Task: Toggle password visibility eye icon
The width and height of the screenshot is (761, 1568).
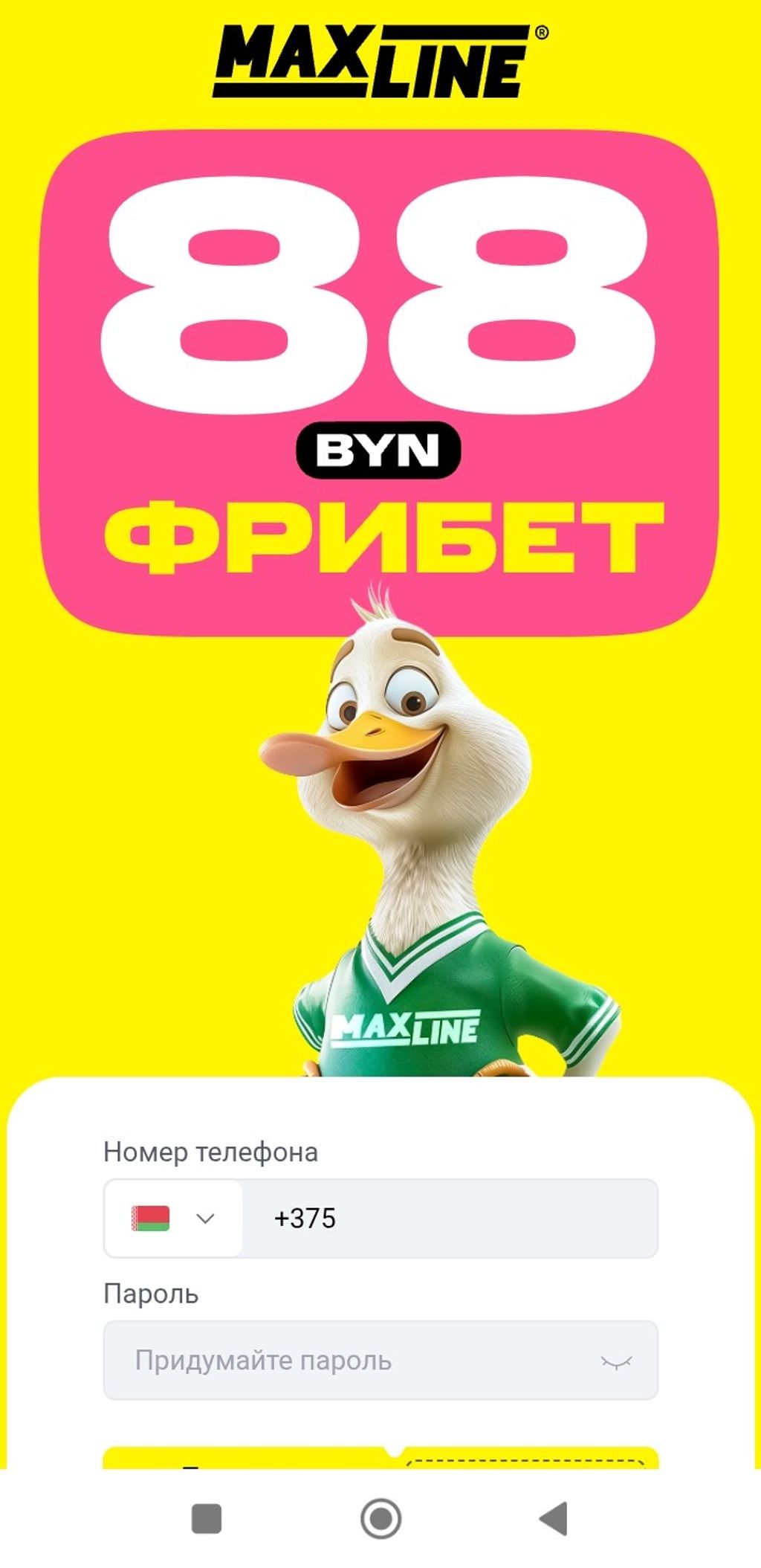Action: (615, 1361)
